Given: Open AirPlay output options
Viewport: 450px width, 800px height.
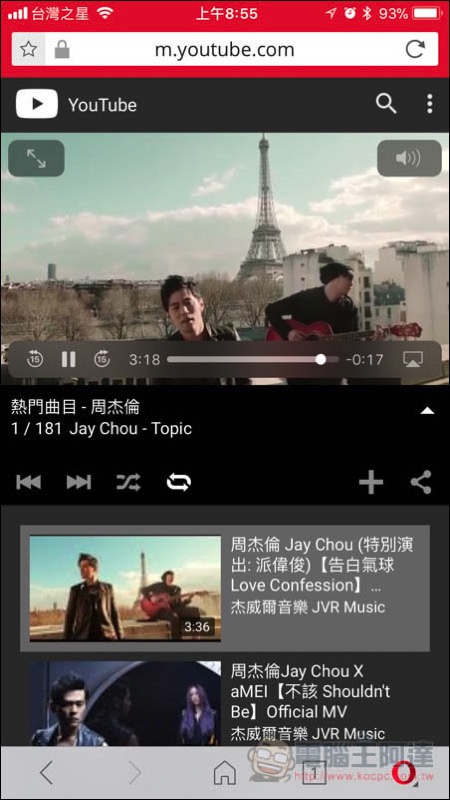Looking at the screenshot, I should pyautogui.click(x=412, y=359).
